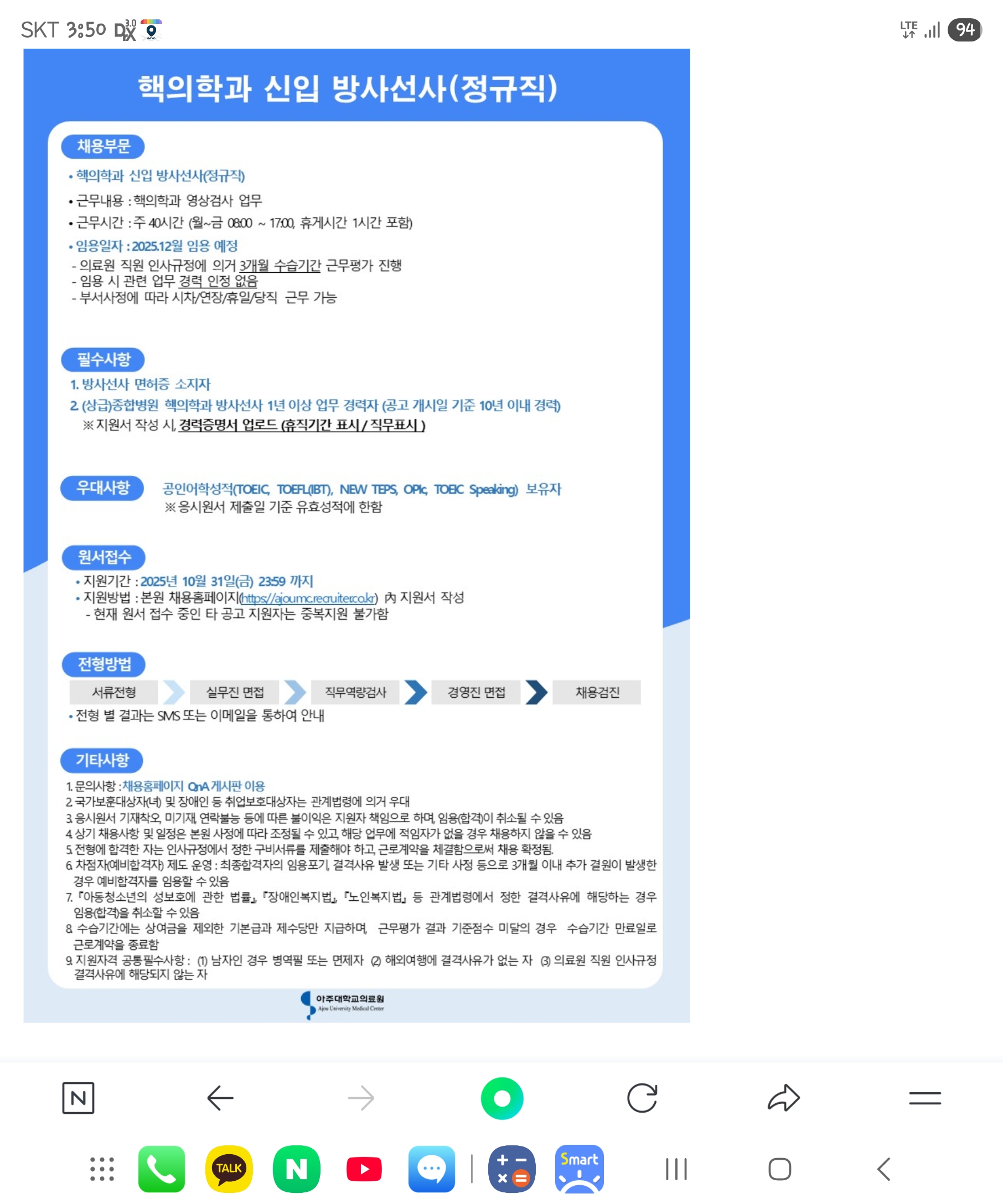Launch the Calculator app
Screen dimensions: 1003x1204
[511, 1169]
